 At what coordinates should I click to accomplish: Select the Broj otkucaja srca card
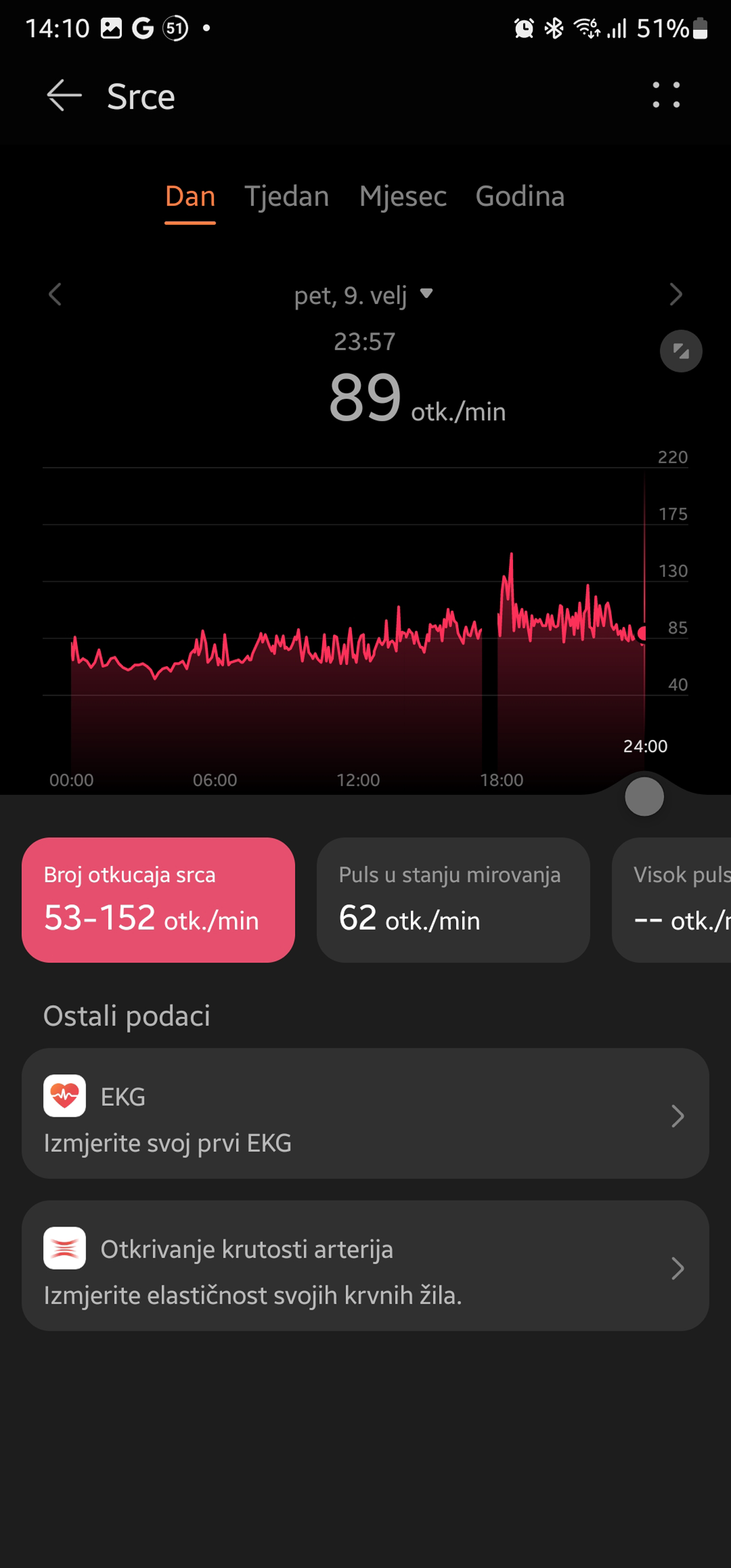pyautogui.click(x=158, y=900)
